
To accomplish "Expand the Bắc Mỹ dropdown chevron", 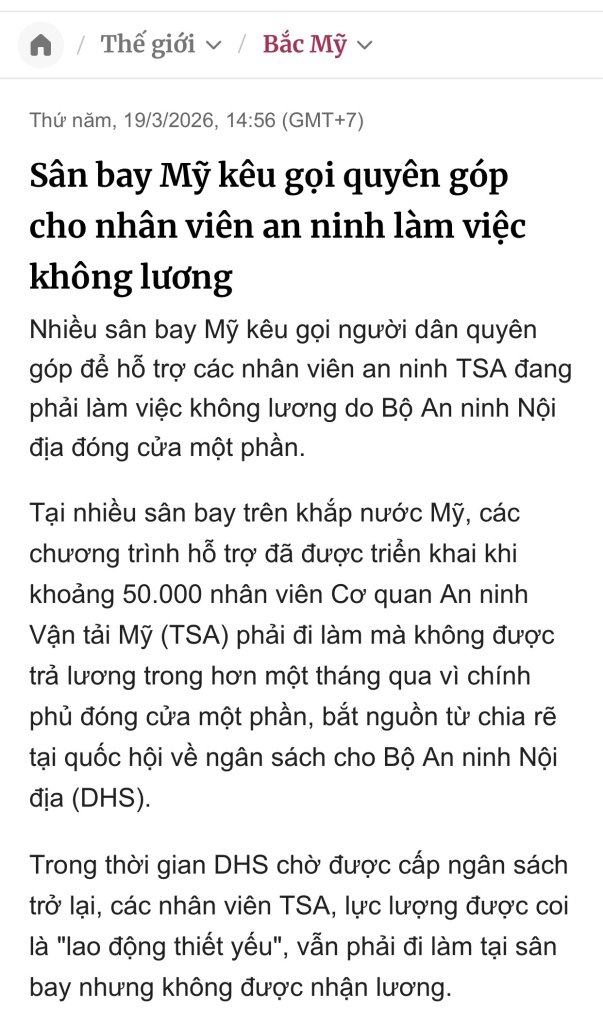I will click(365, 45).
